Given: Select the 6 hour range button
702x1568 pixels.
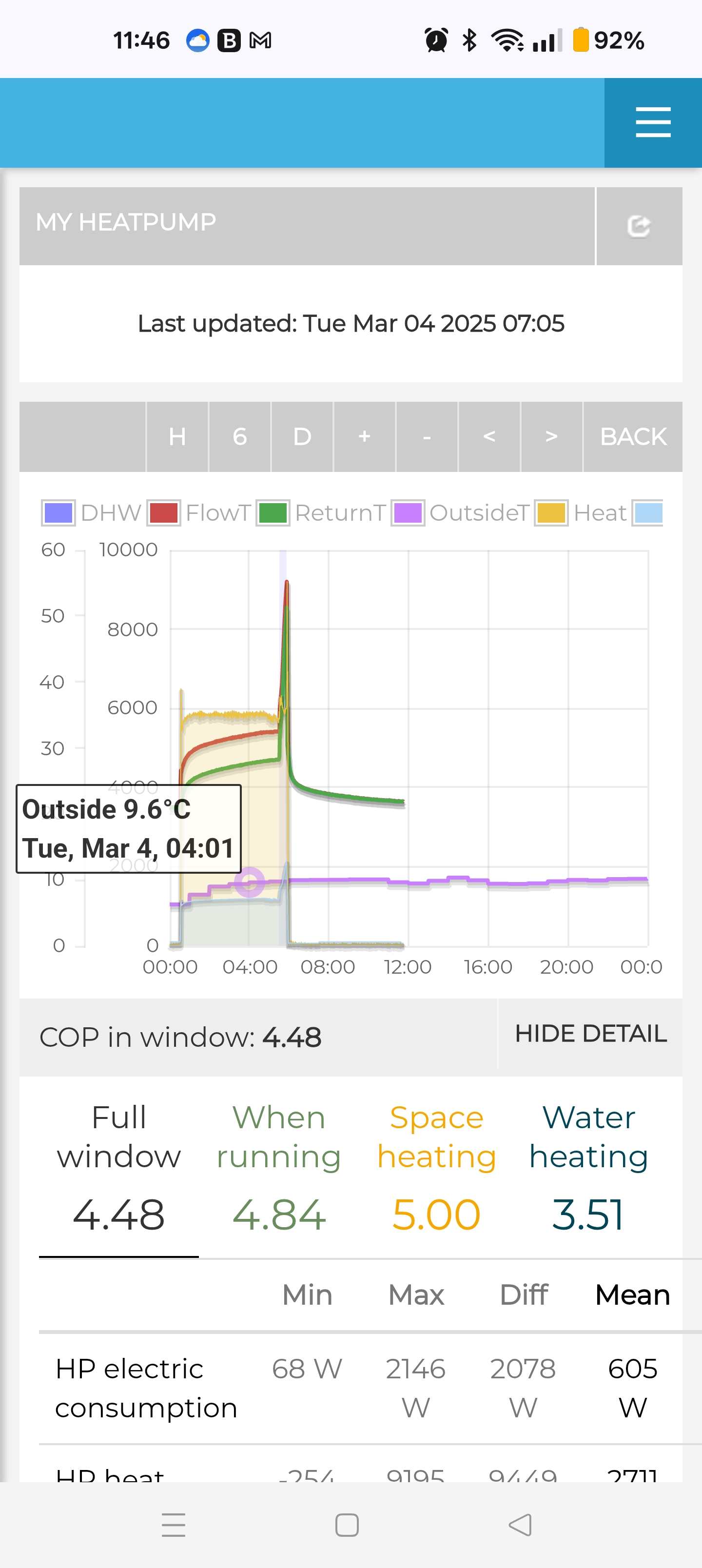Looking at the screenshot, I should click(240, 436).
